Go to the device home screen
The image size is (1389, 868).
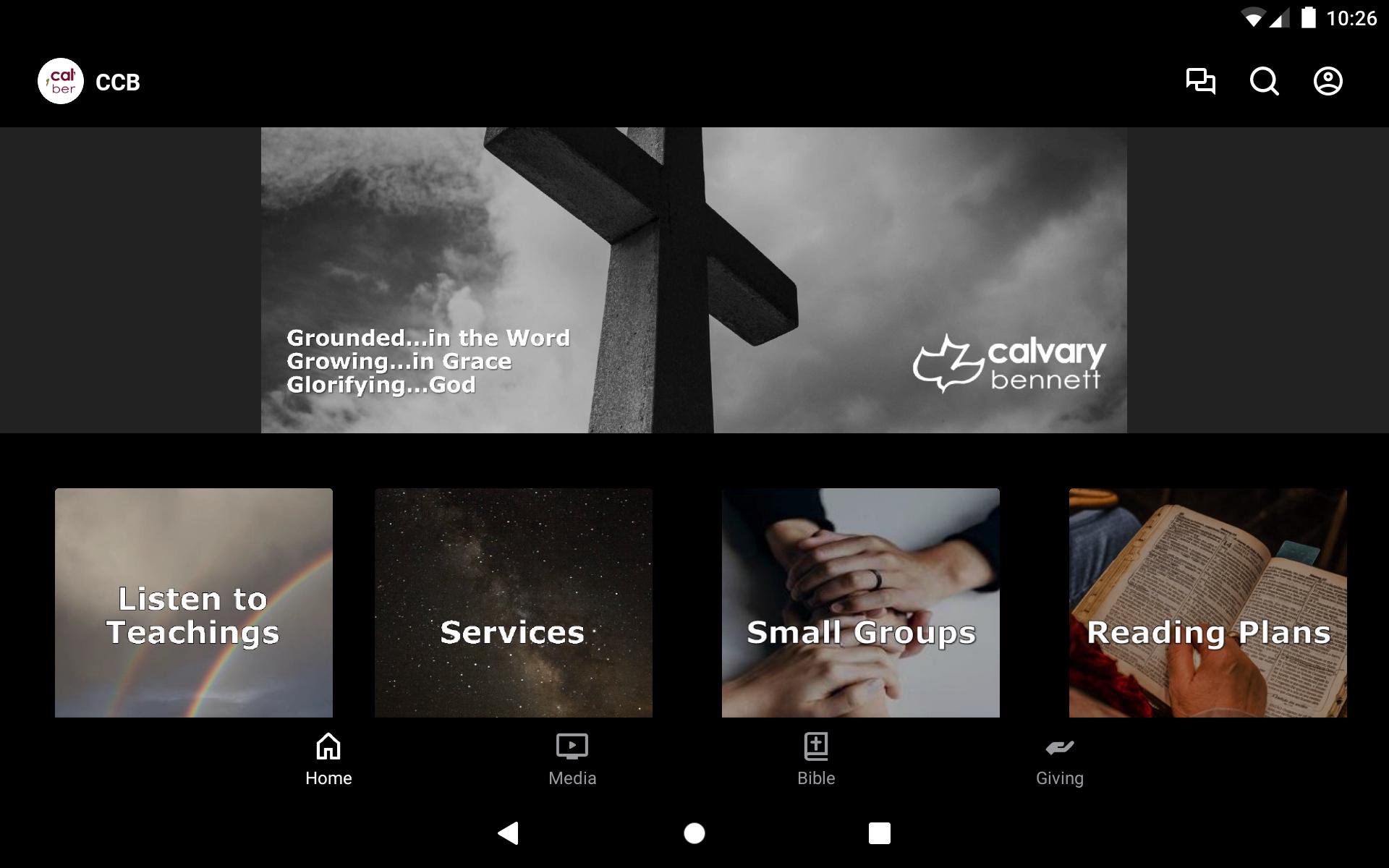click(x=694, y=833)
